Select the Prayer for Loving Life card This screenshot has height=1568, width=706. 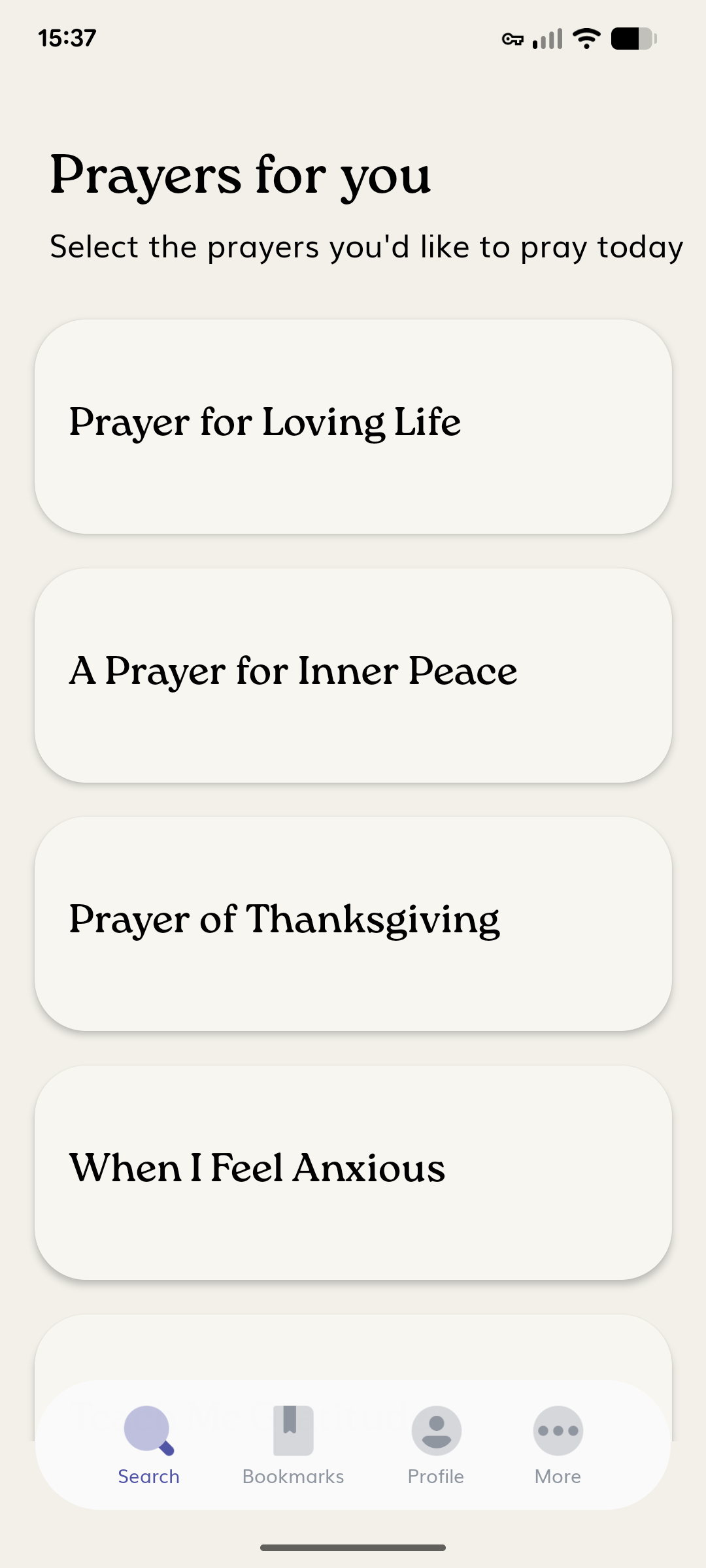353,426
